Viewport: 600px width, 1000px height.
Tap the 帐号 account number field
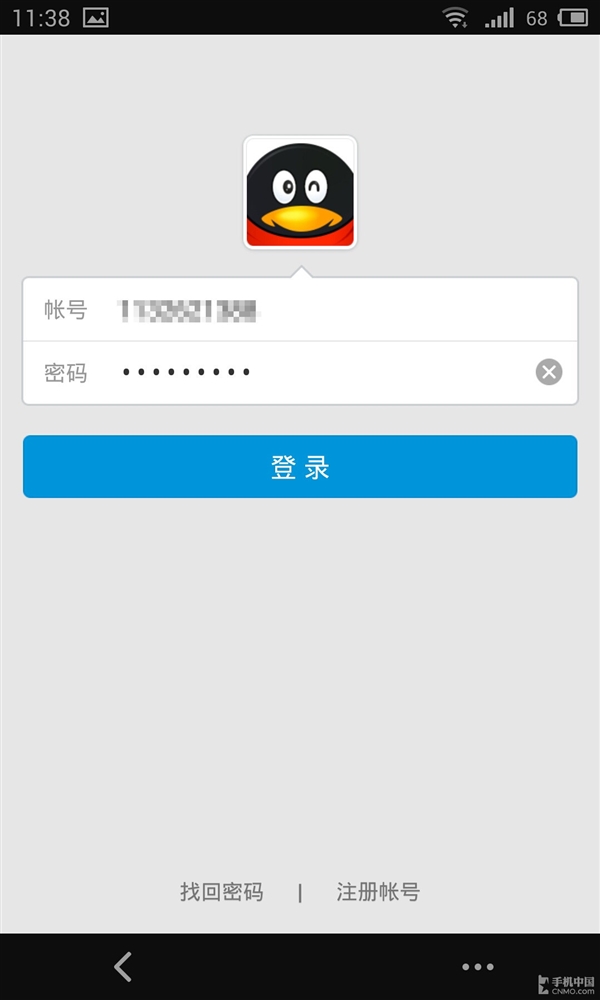coord(300,310)
